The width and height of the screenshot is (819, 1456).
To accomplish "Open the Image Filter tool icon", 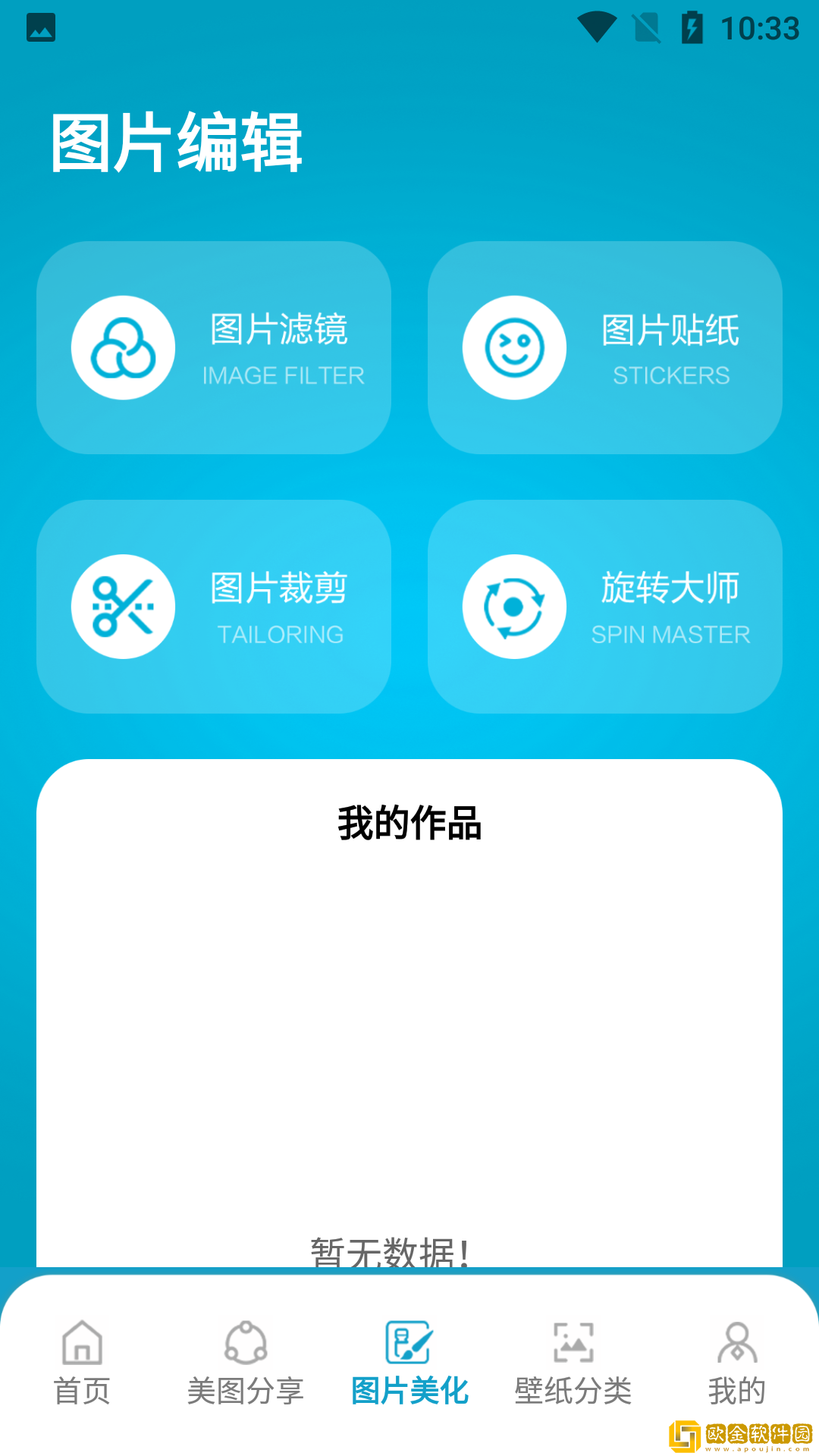I will tap(124, 347).
